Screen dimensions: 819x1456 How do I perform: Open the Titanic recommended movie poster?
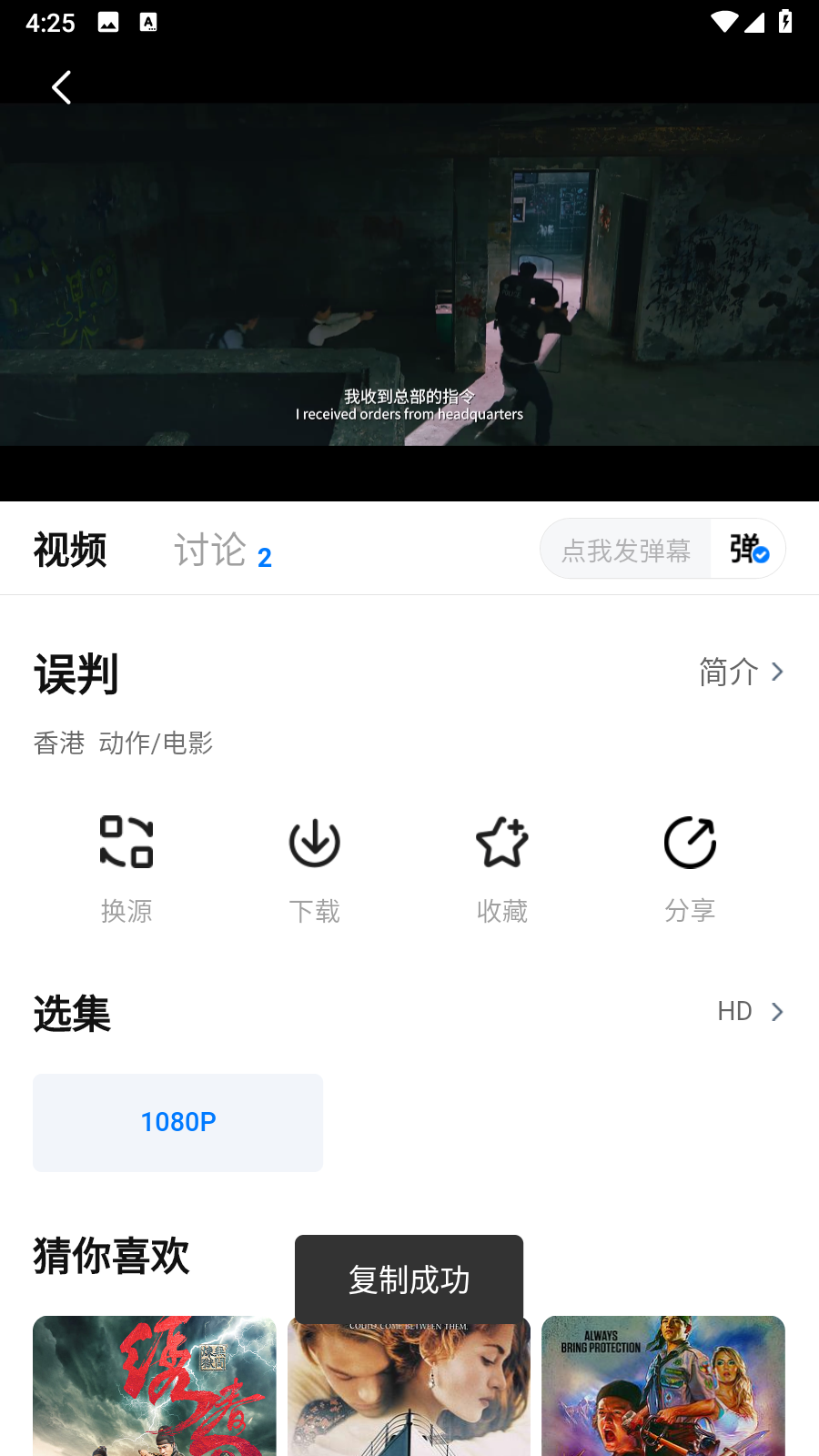coord(409,1392)
